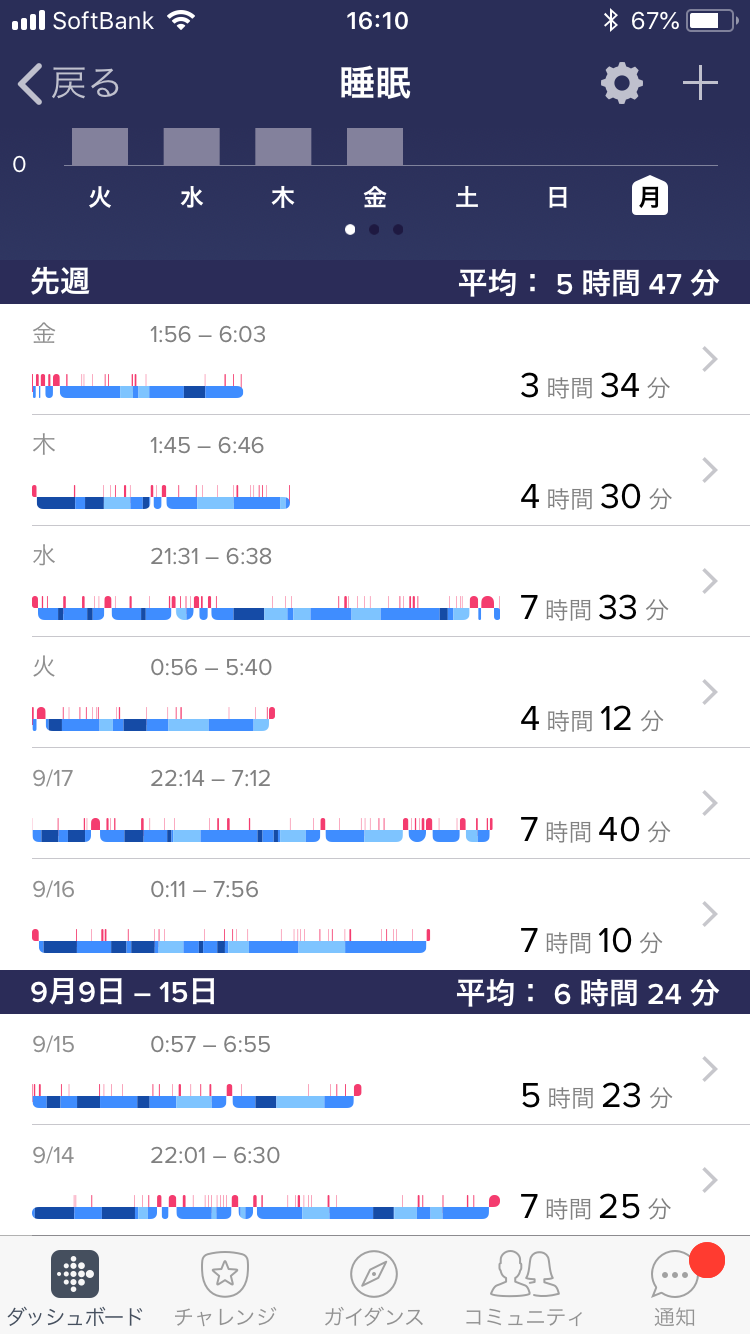The width and height of the screenshot is (750, 1334).
Task: Tap the chart page indicator dots
Action: 374,229
